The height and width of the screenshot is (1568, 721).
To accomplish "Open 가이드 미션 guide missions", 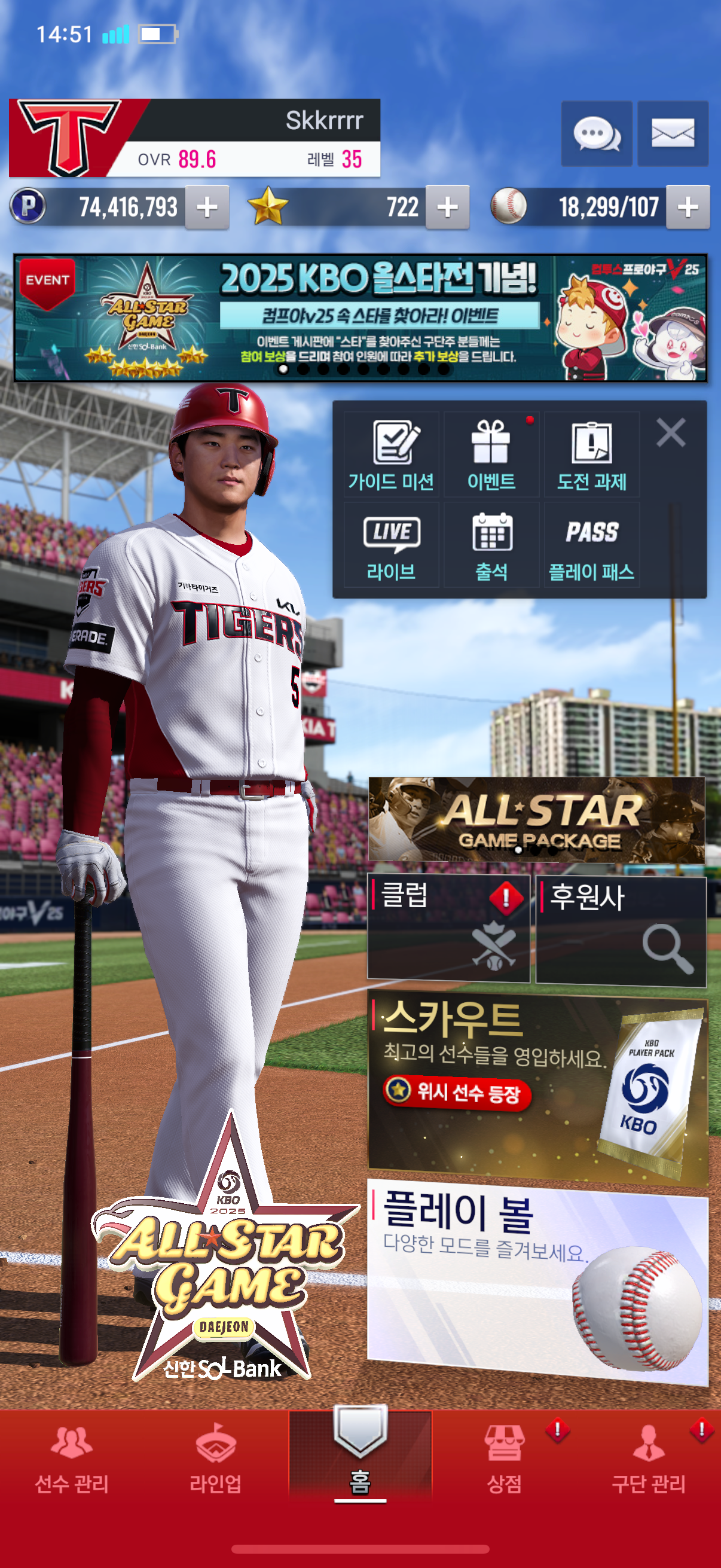I will coord(391,454).
